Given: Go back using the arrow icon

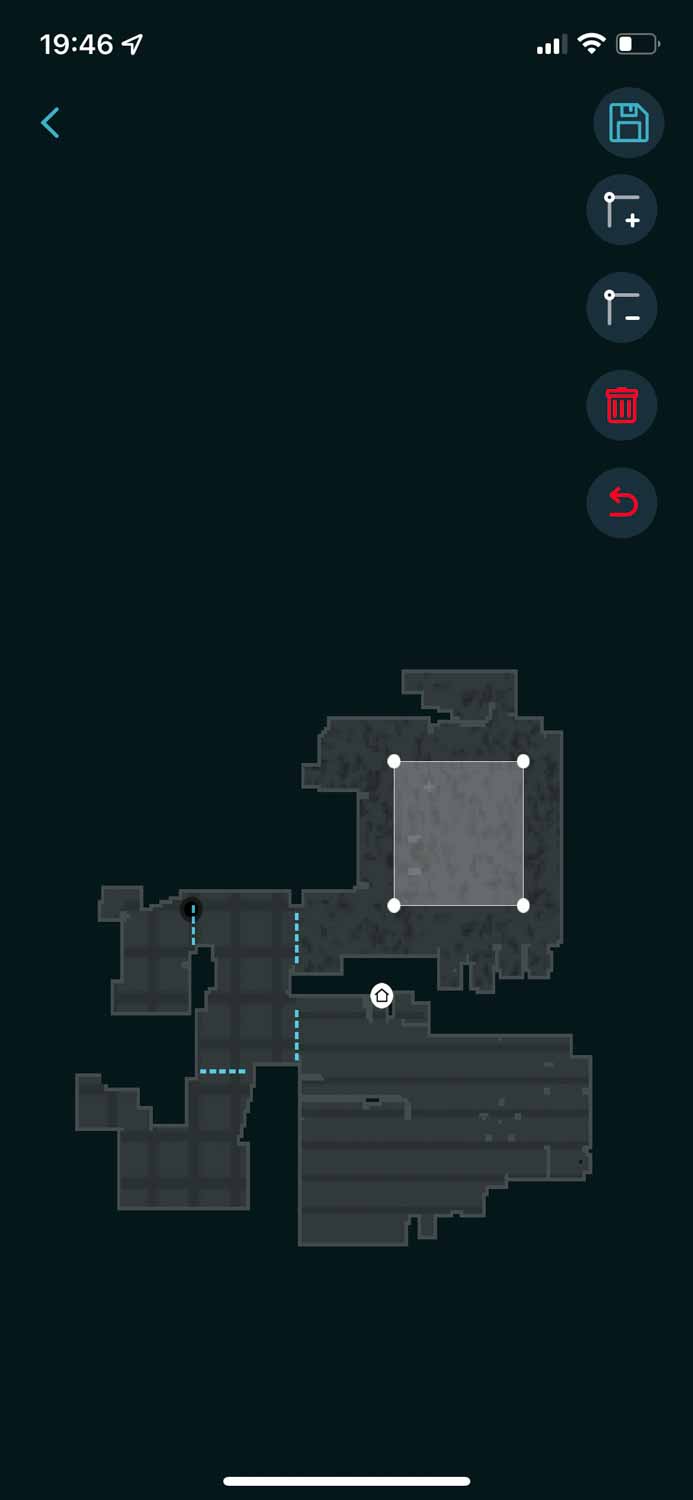Looking at the screenshot, I should tap(50, 123).
